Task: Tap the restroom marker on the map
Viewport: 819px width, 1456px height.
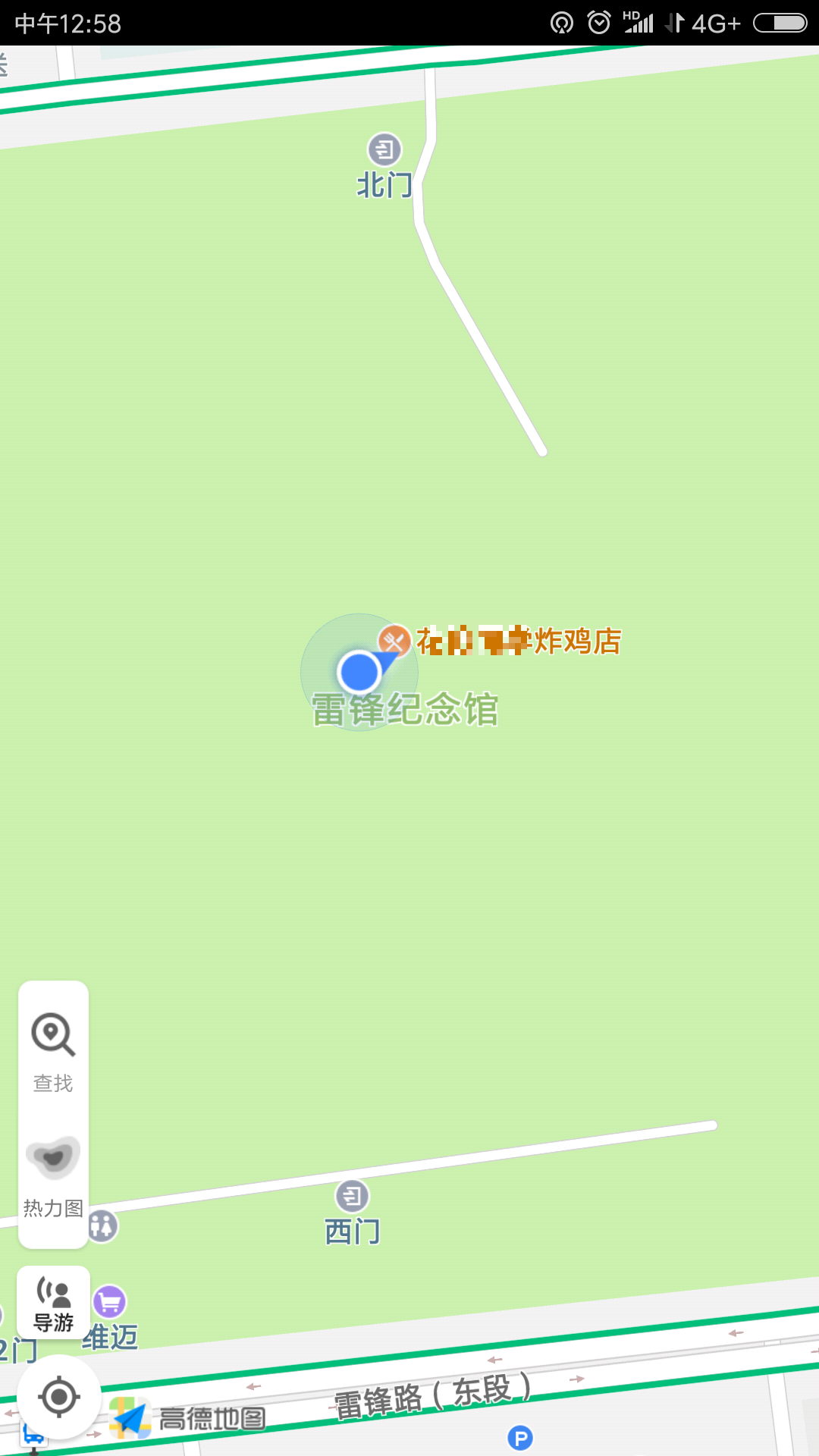Action: 102,1225
